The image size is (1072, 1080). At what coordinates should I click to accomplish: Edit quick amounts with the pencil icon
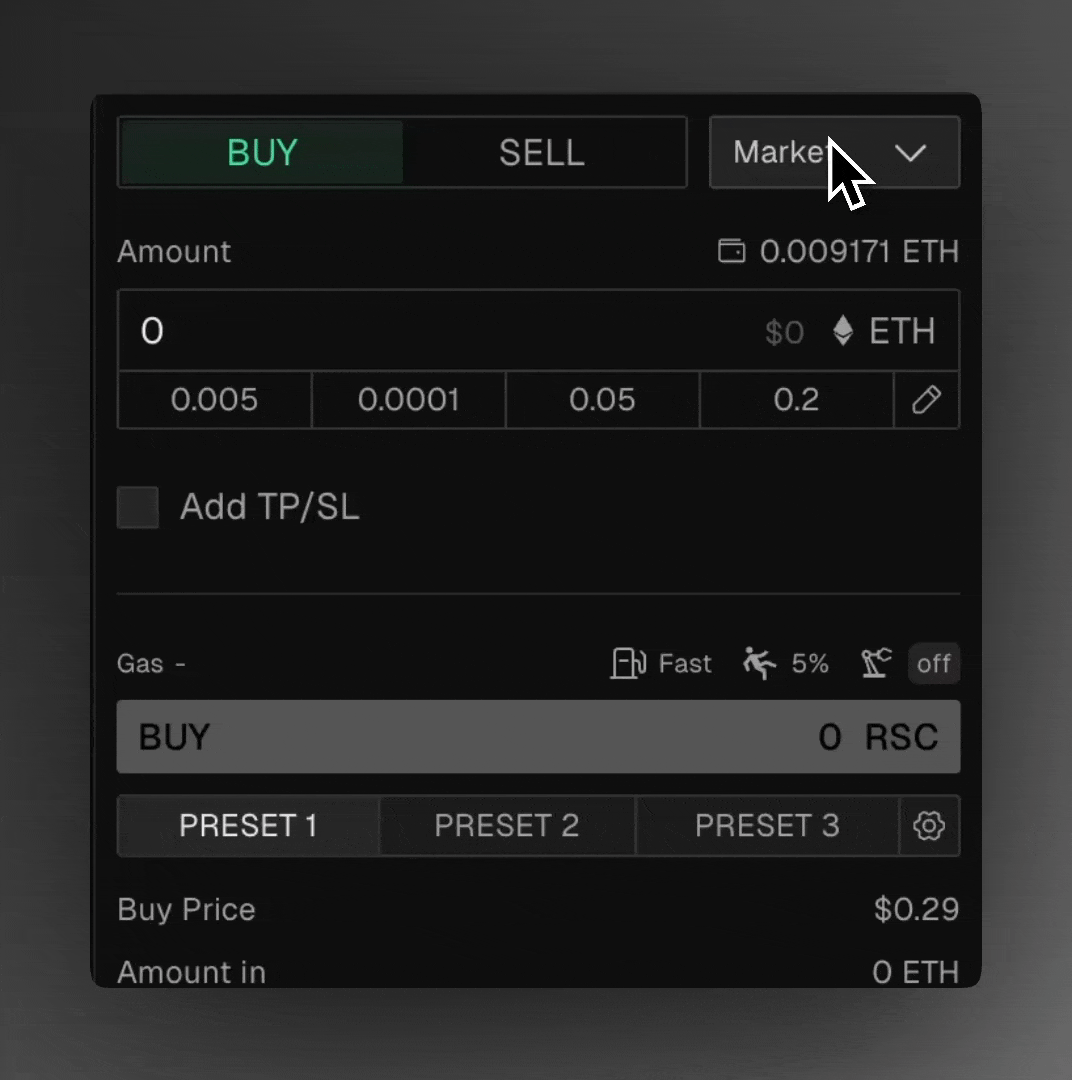click(x=926, y=400)
